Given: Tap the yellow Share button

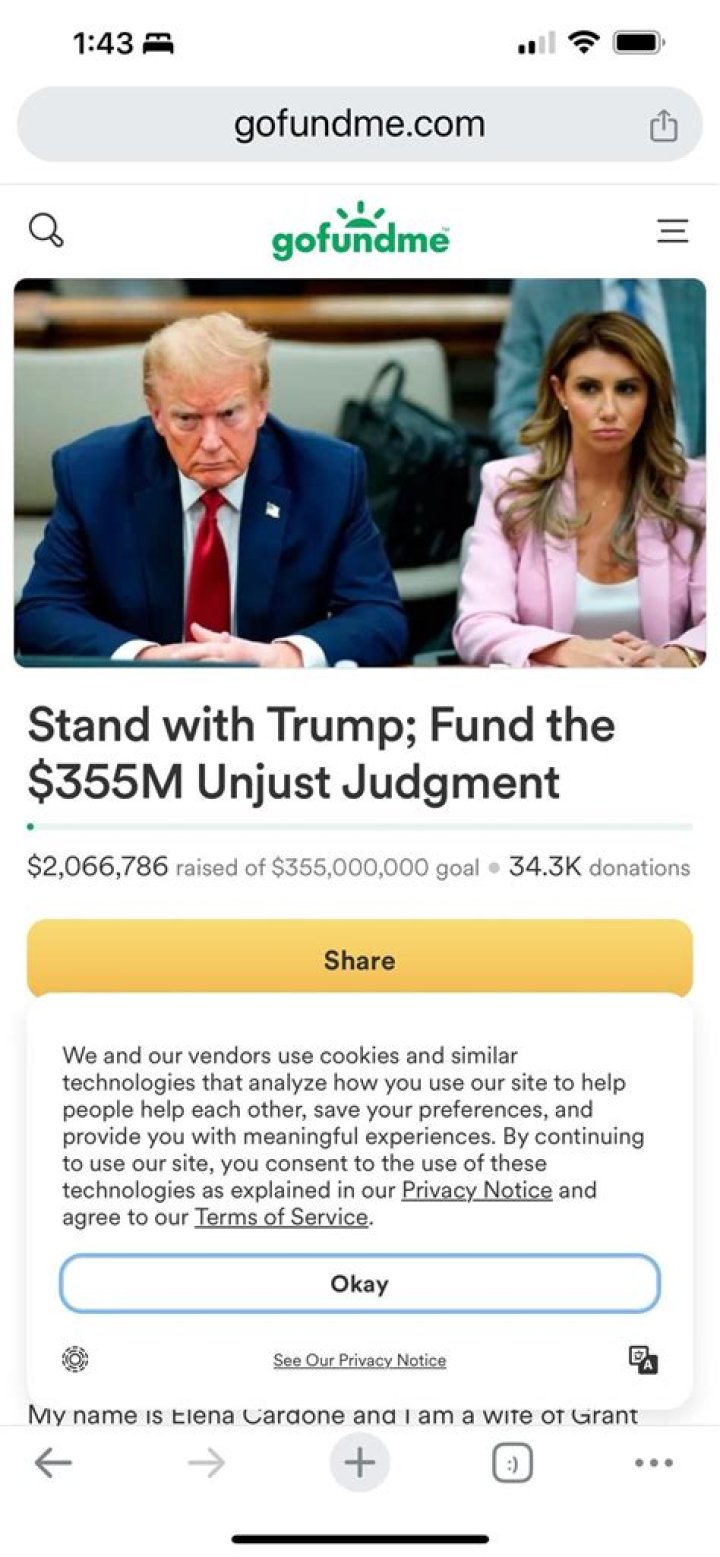Looking at the screenshot, I should click(359, 960).
